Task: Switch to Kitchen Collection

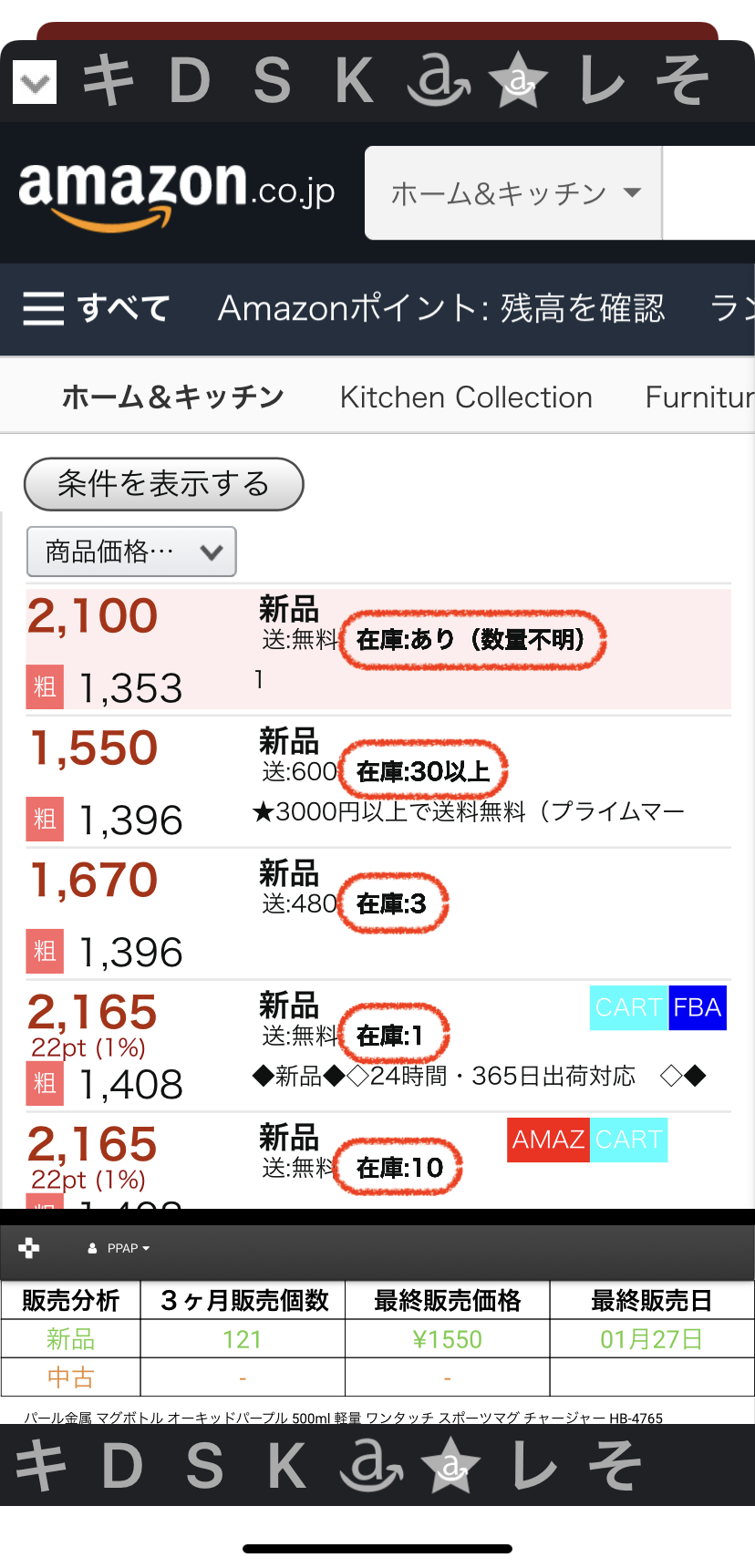Action: [466, 397]
